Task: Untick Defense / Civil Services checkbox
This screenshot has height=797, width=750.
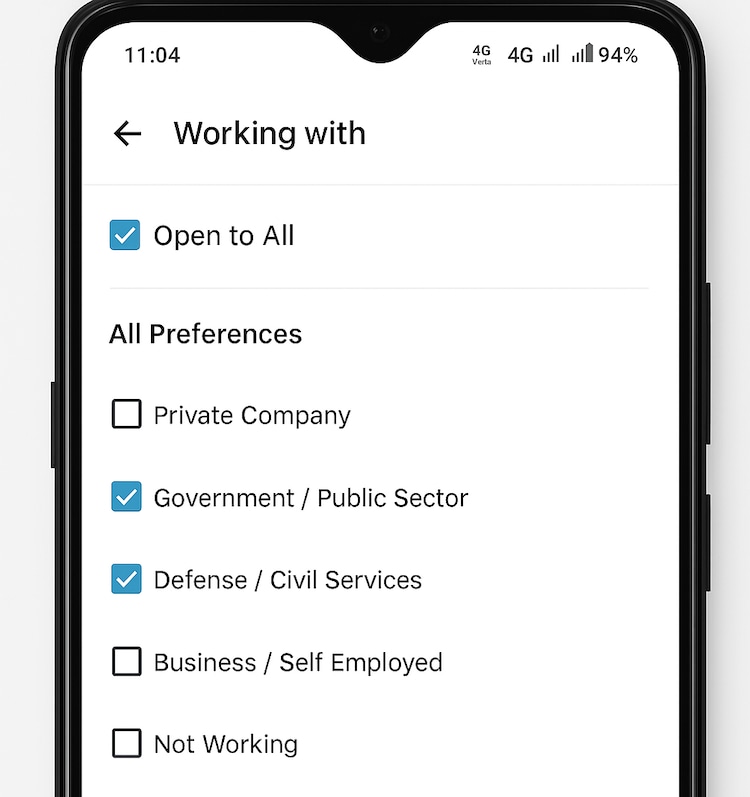Action: [x=126, y=579]
